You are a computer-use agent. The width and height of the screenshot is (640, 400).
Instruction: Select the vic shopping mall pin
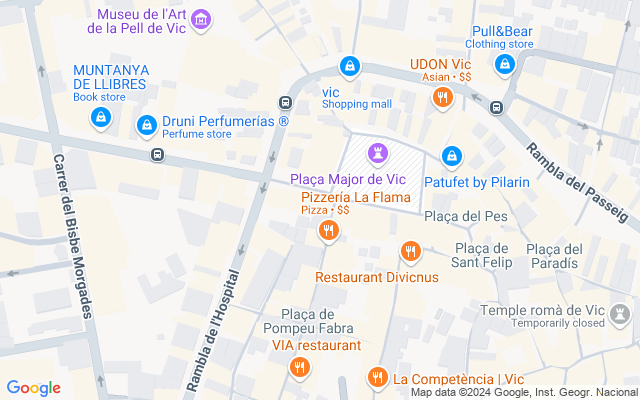(349, 68)
